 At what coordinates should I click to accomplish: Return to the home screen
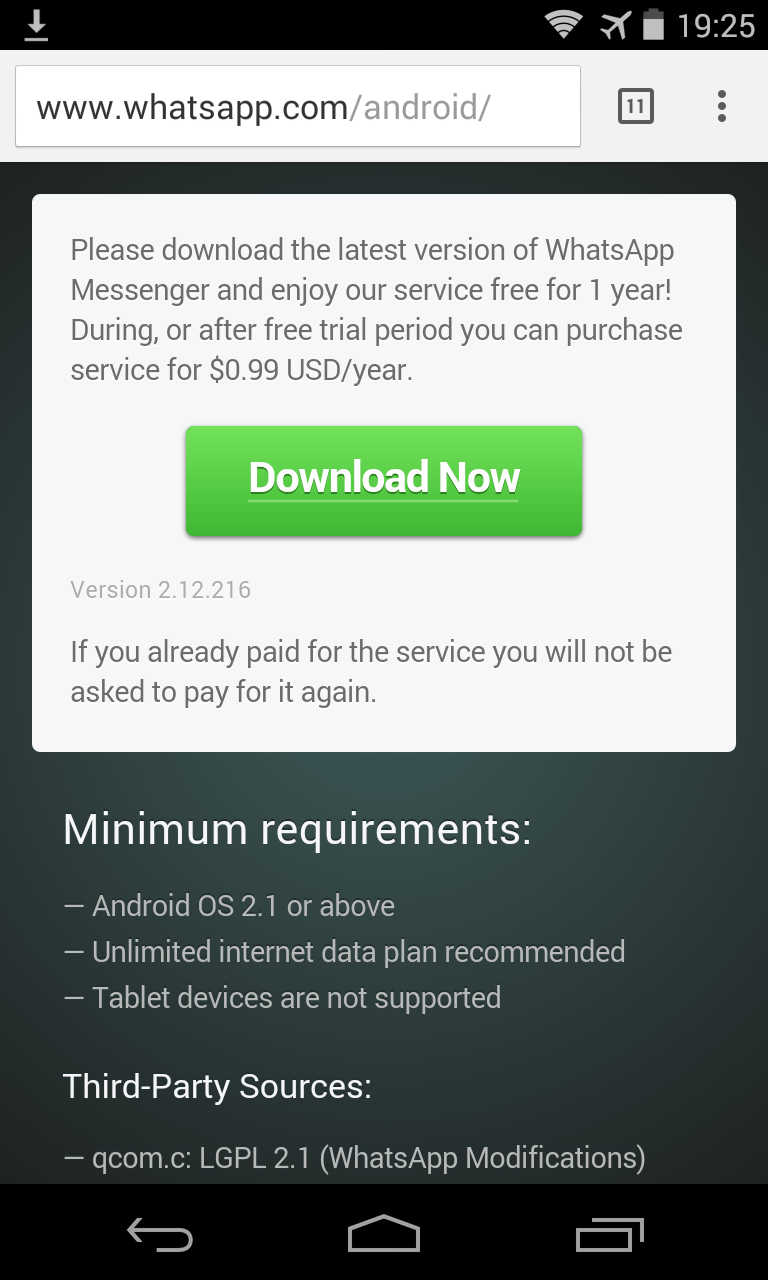(384, 1234)
